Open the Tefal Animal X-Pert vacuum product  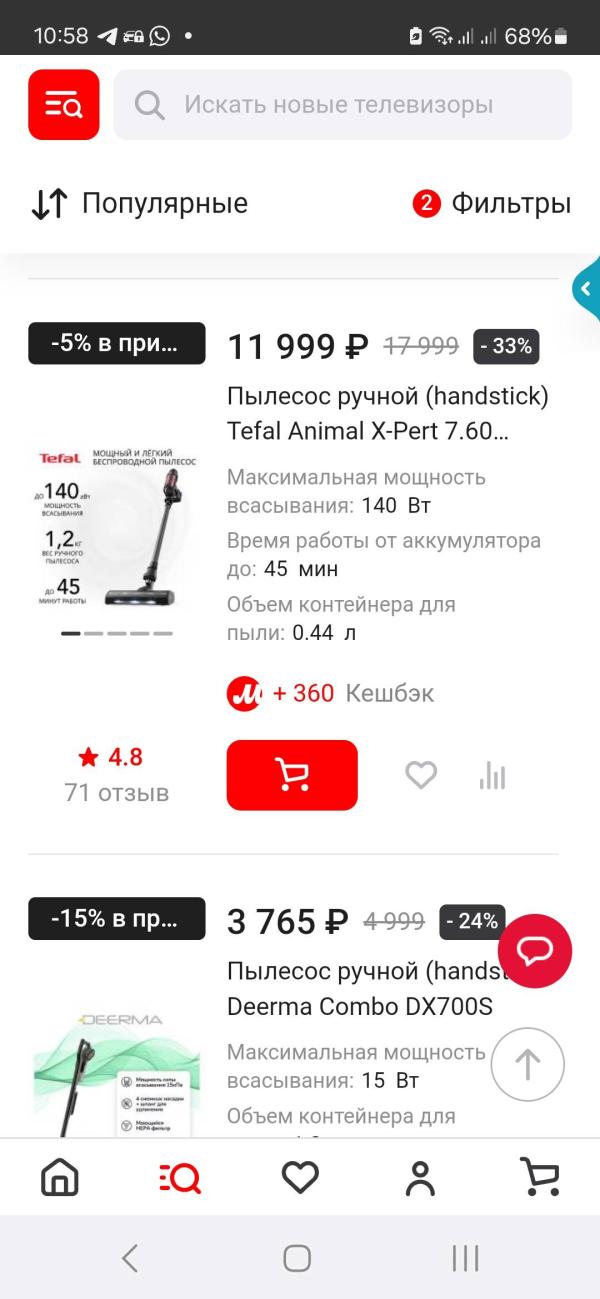tap(388, 414)
